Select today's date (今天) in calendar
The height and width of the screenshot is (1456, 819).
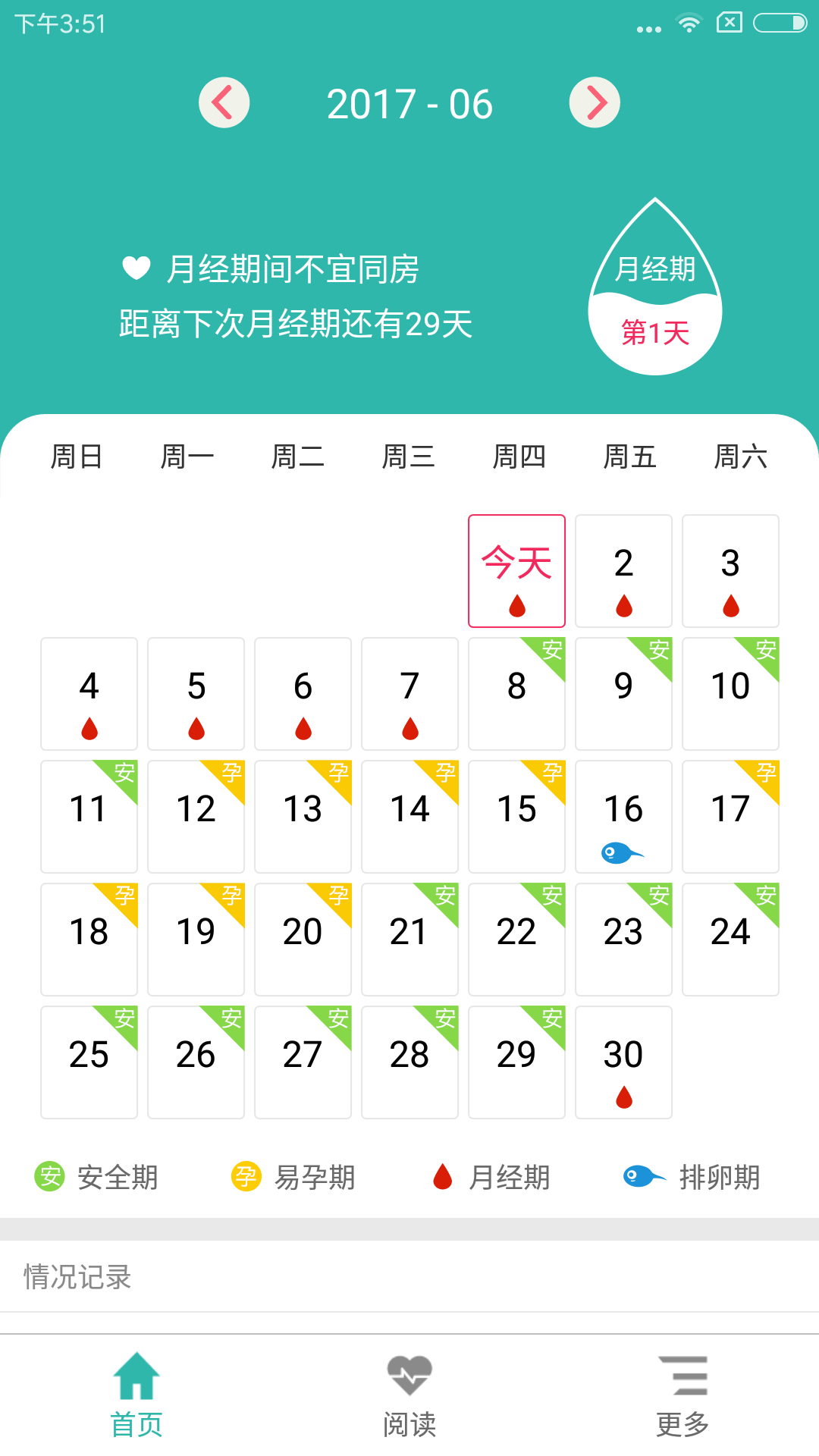516,571
